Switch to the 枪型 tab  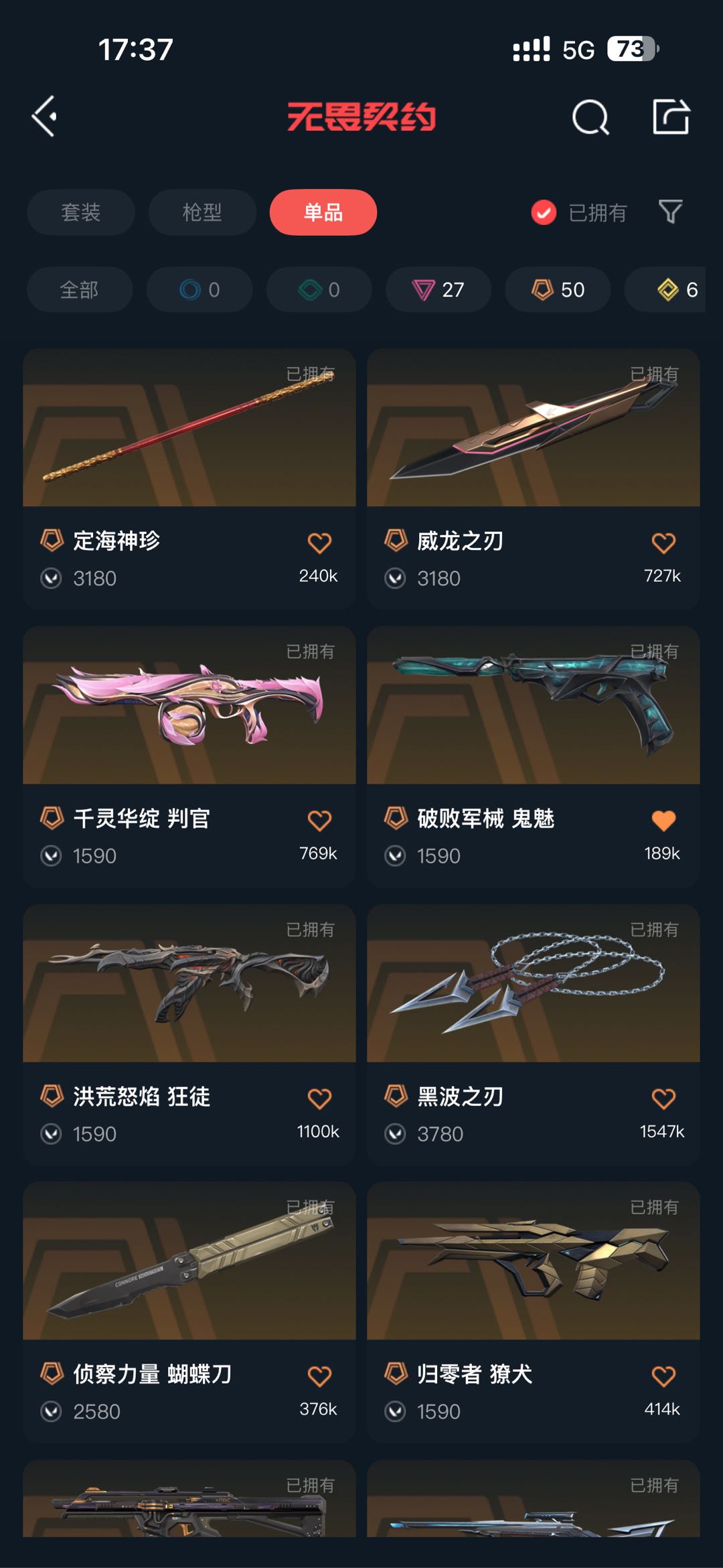pyautogui.click(x=202, y=212)
